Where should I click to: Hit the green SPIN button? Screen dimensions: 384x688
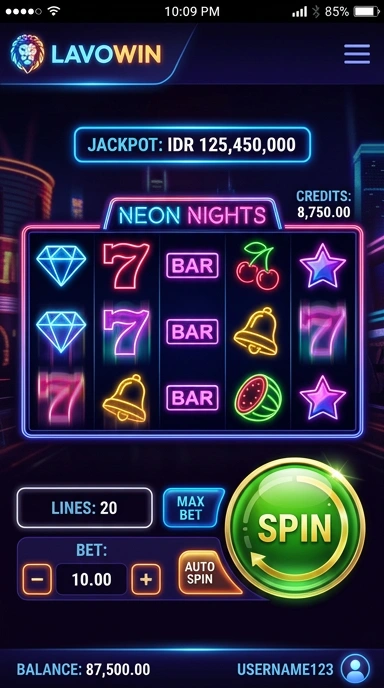click(x=294, y=528)
